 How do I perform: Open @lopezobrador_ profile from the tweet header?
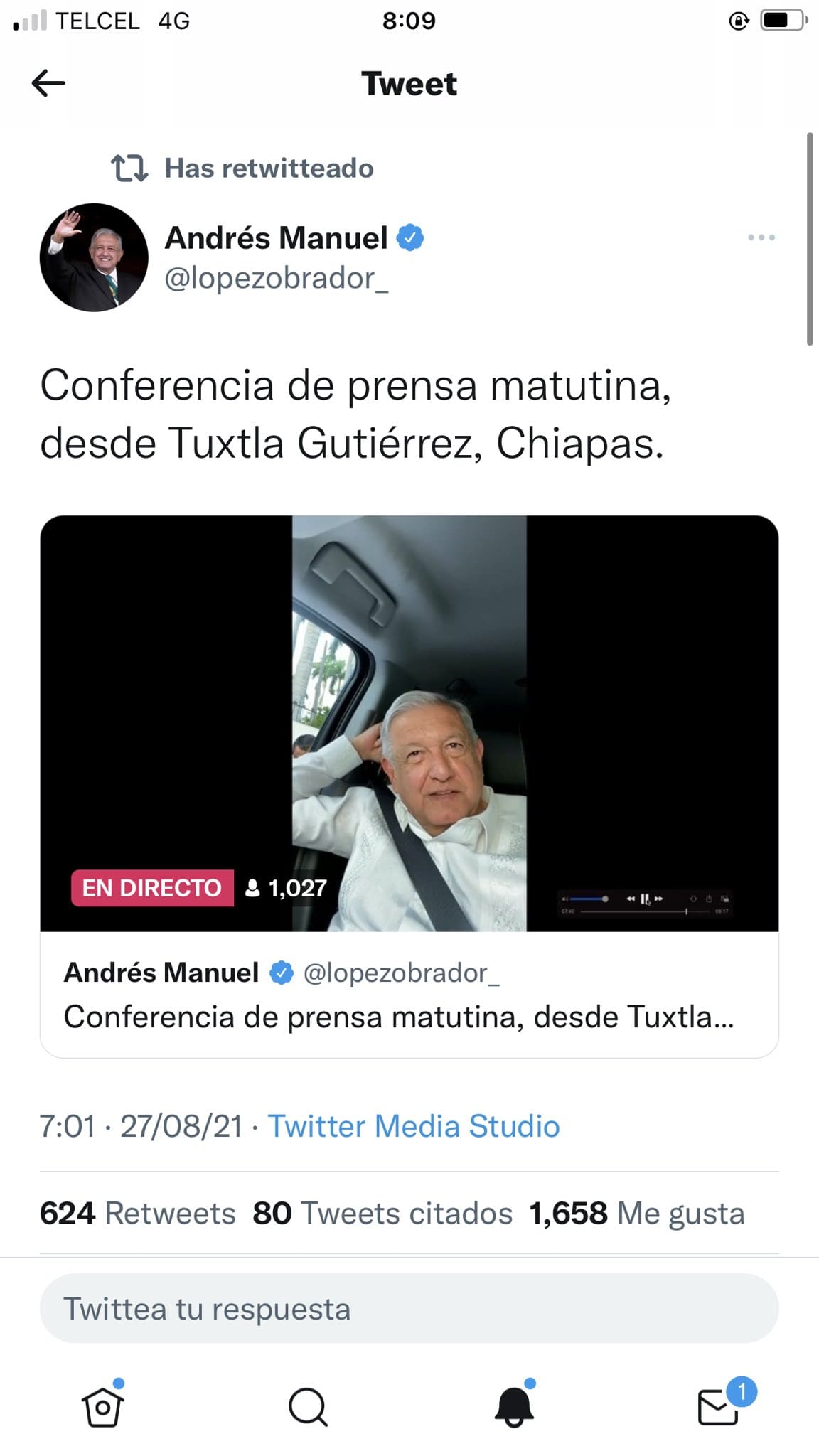276,278
